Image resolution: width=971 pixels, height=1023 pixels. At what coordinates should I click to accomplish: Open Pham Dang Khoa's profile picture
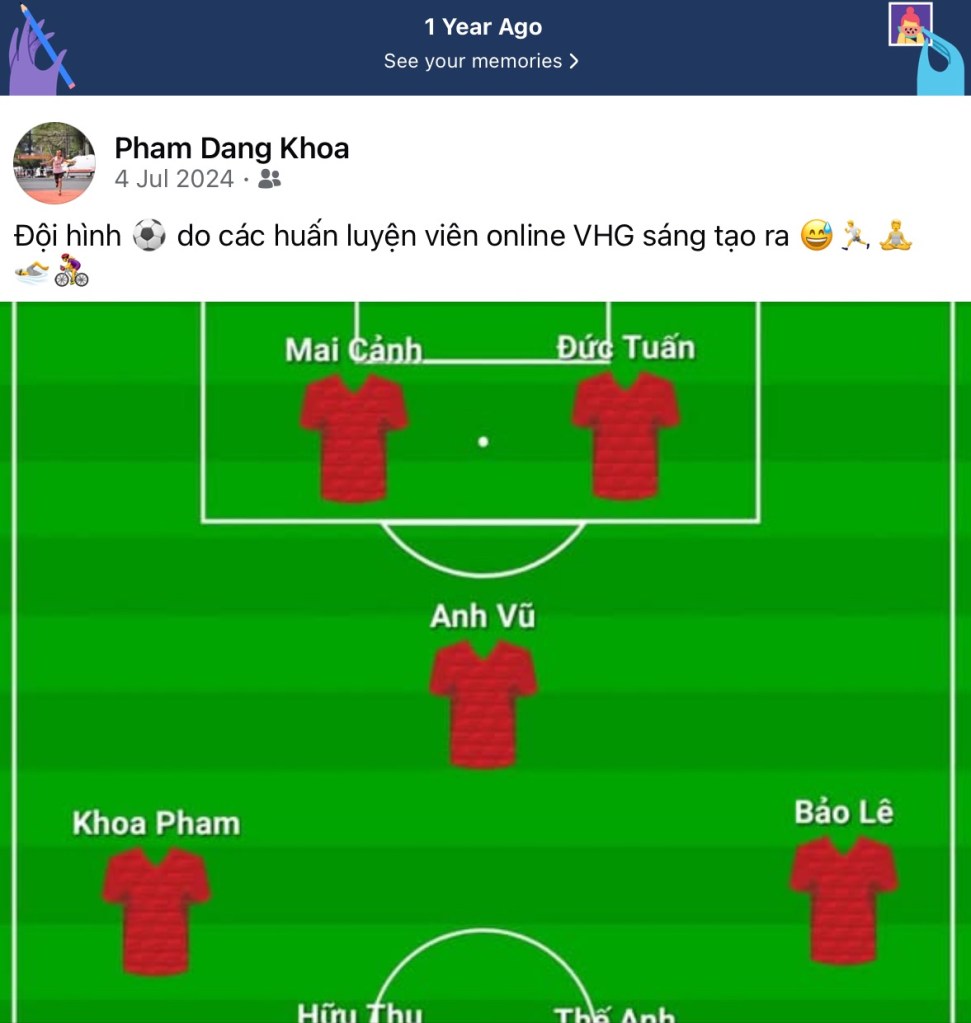click(54, 163)
